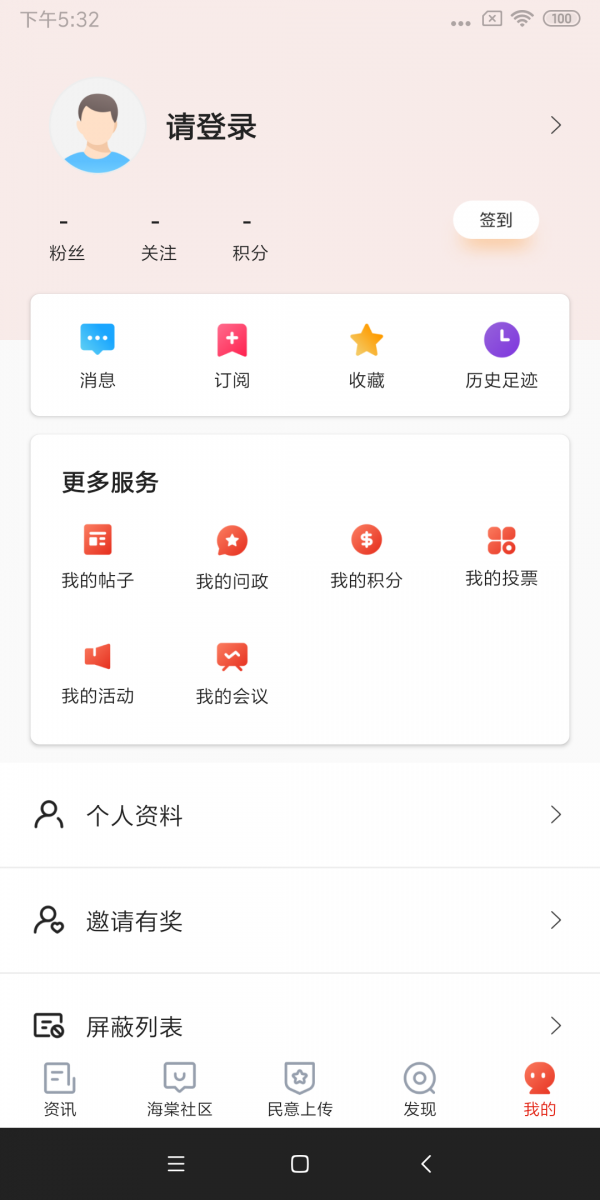Open 我的问政 in more services
Screen dimensions: 600x1200
[232, 556]
